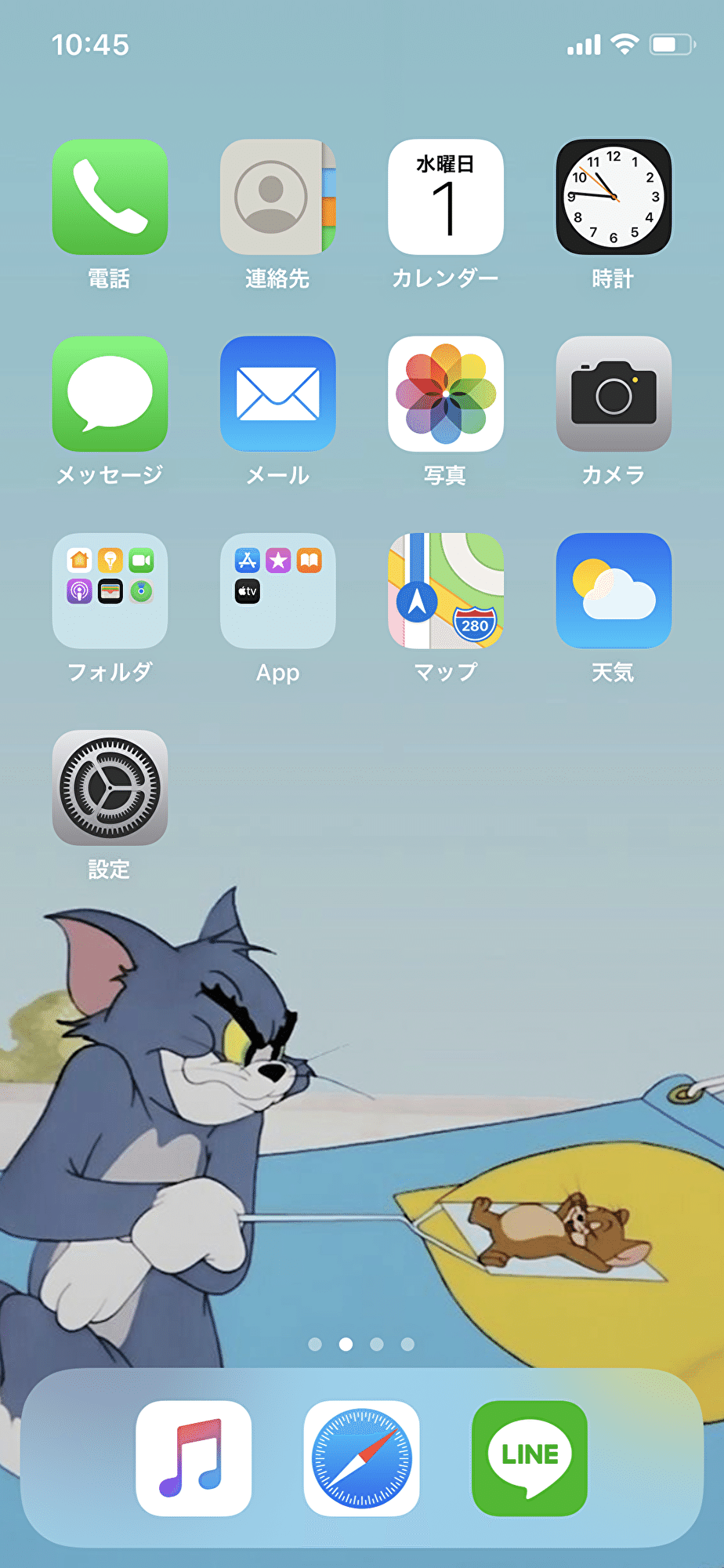Open the Settings (設定) app

tap(110, 787)
